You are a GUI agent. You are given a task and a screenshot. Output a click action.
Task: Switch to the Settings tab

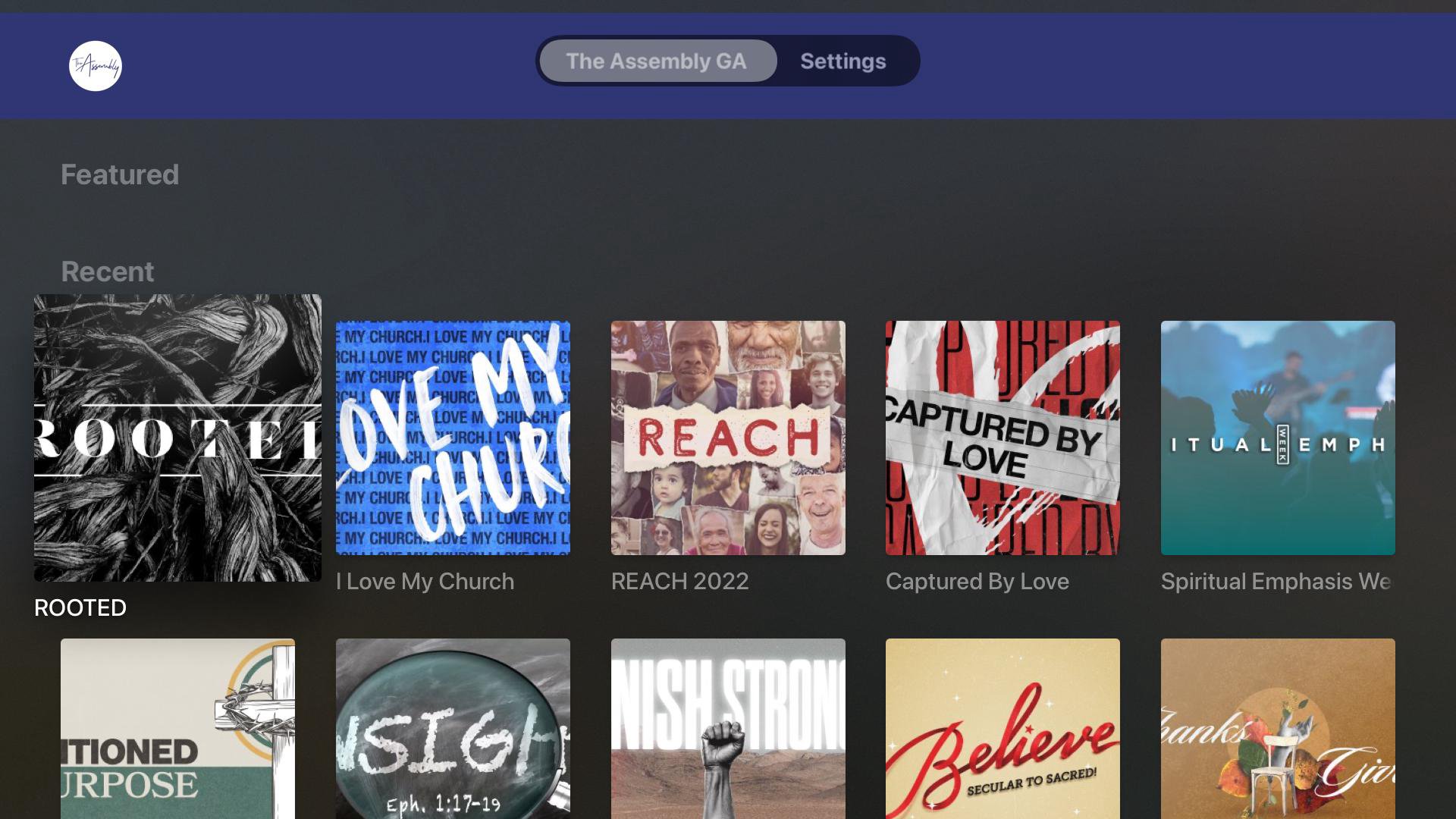point(843,61)
